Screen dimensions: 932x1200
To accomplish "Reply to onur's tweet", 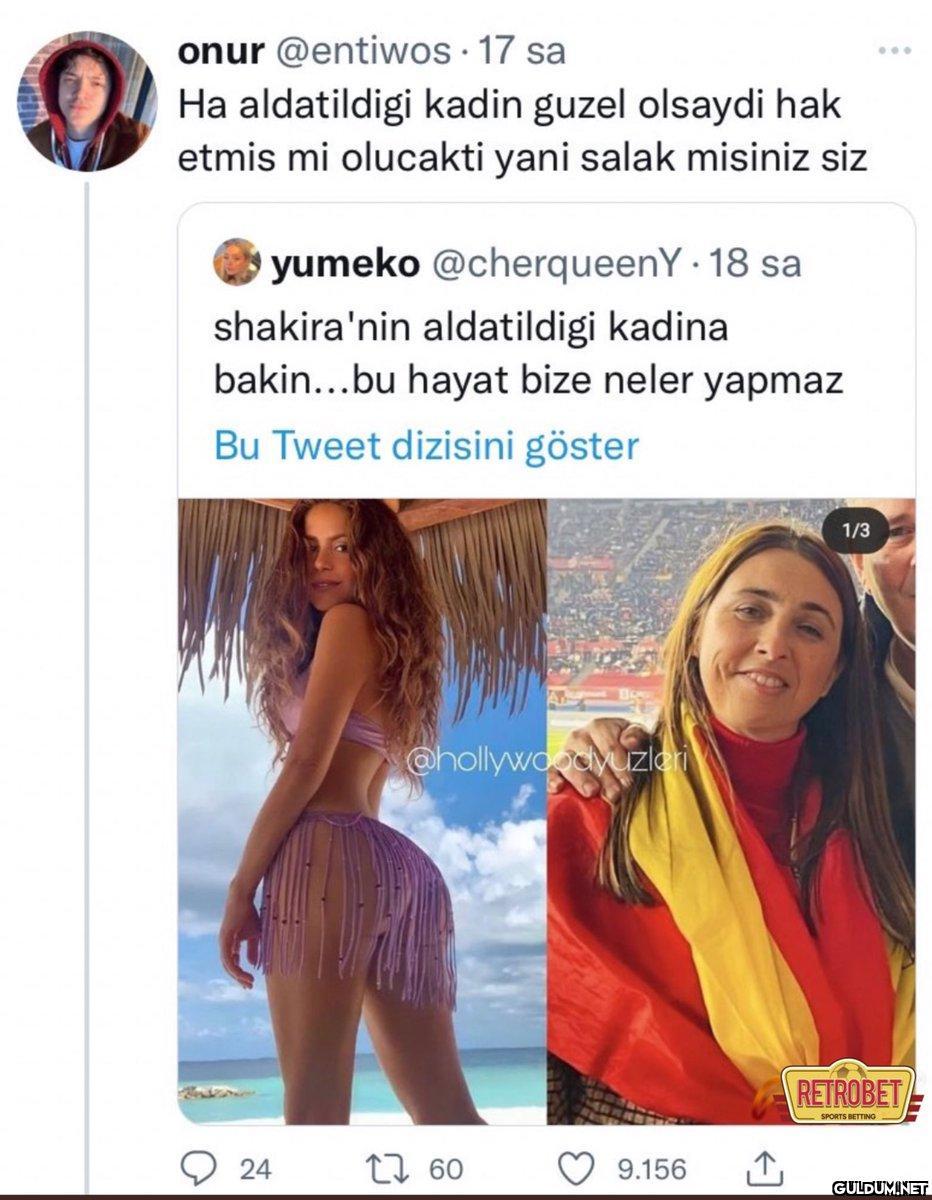I will [197, 1166].
